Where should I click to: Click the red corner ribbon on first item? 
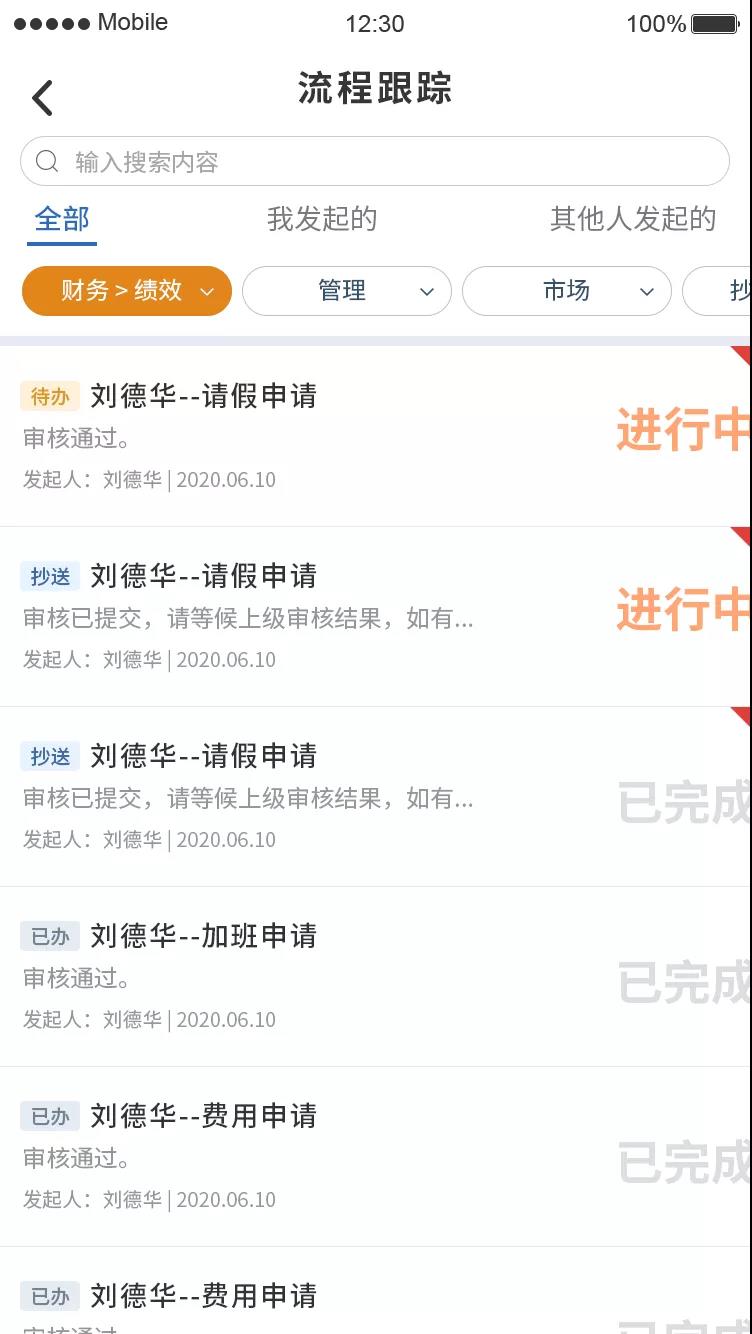[738, 352]
